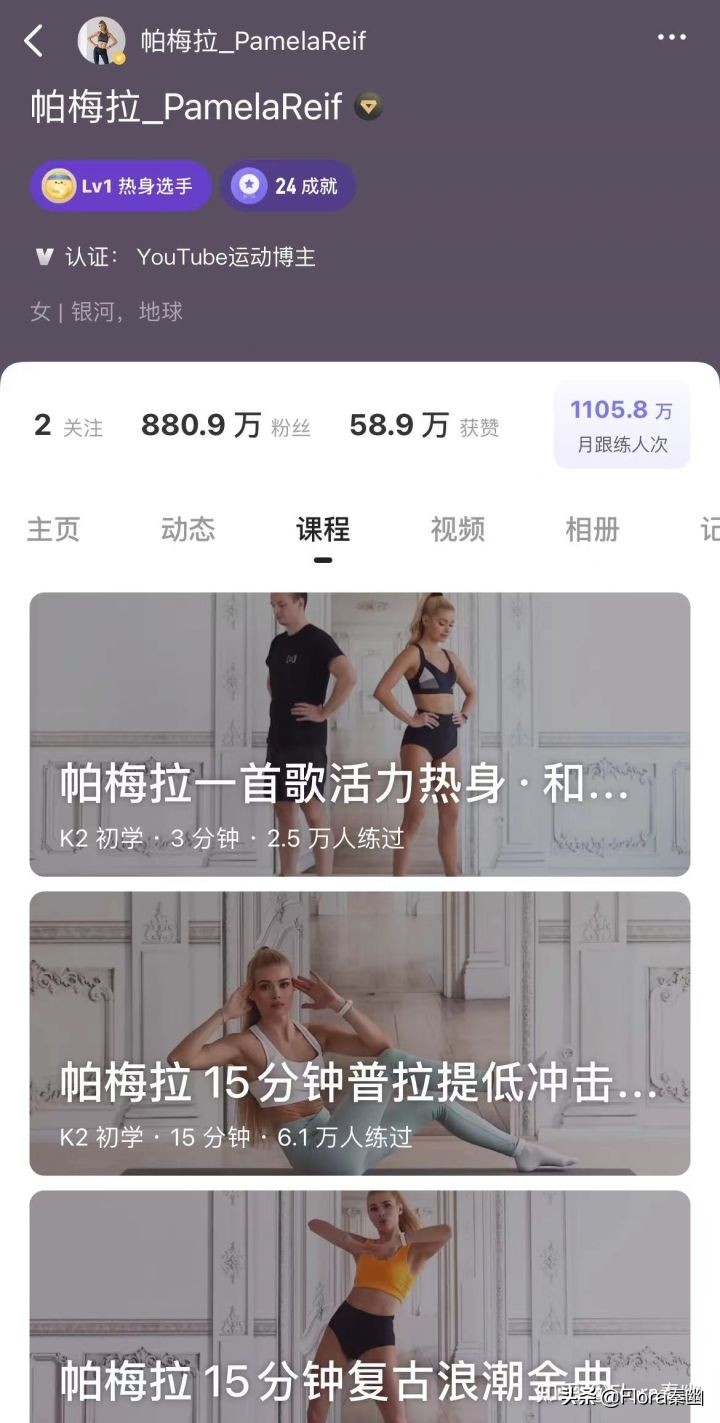The image size is (720, 1423).
Task: Open the 月跟练人次 monthly trainees panel
Action: coord(621,425)
